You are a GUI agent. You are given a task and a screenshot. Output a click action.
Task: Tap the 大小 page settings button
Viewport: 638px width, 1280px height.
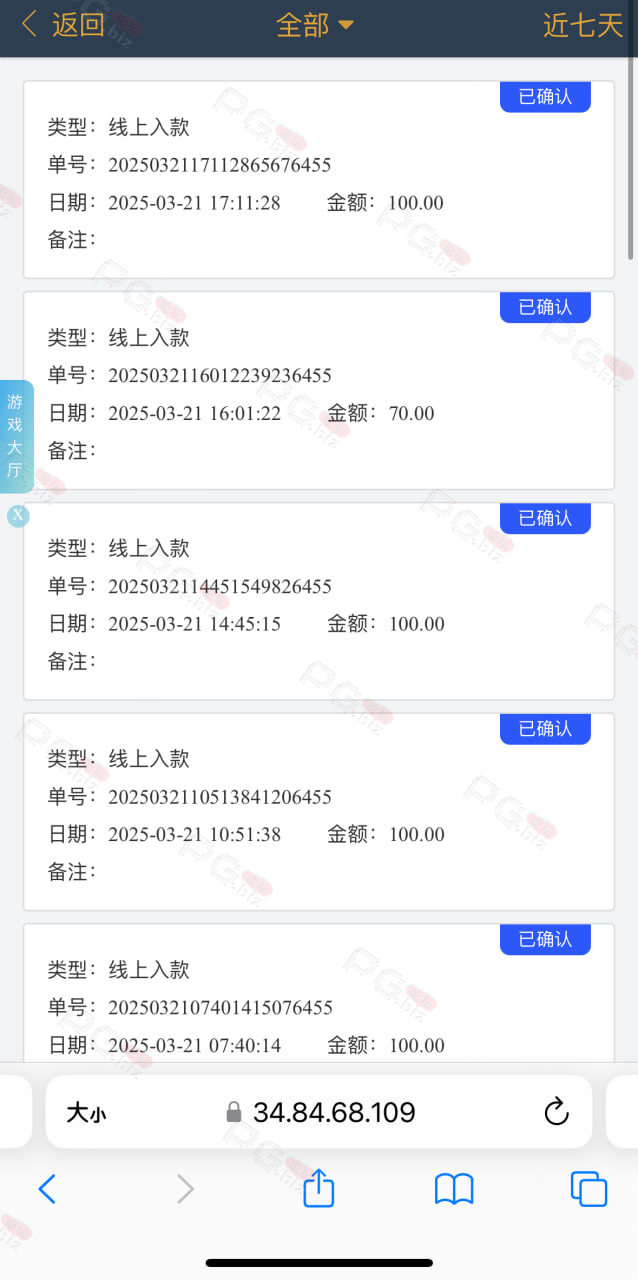pos(86,1112)
